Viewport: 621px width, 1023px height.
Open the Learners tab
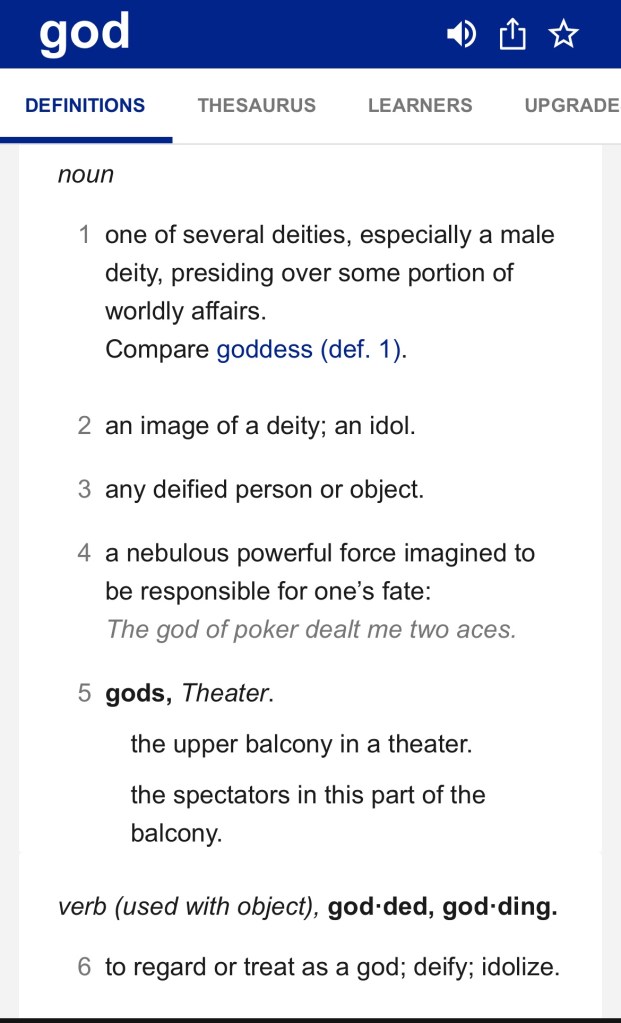[x=420, y=105]
